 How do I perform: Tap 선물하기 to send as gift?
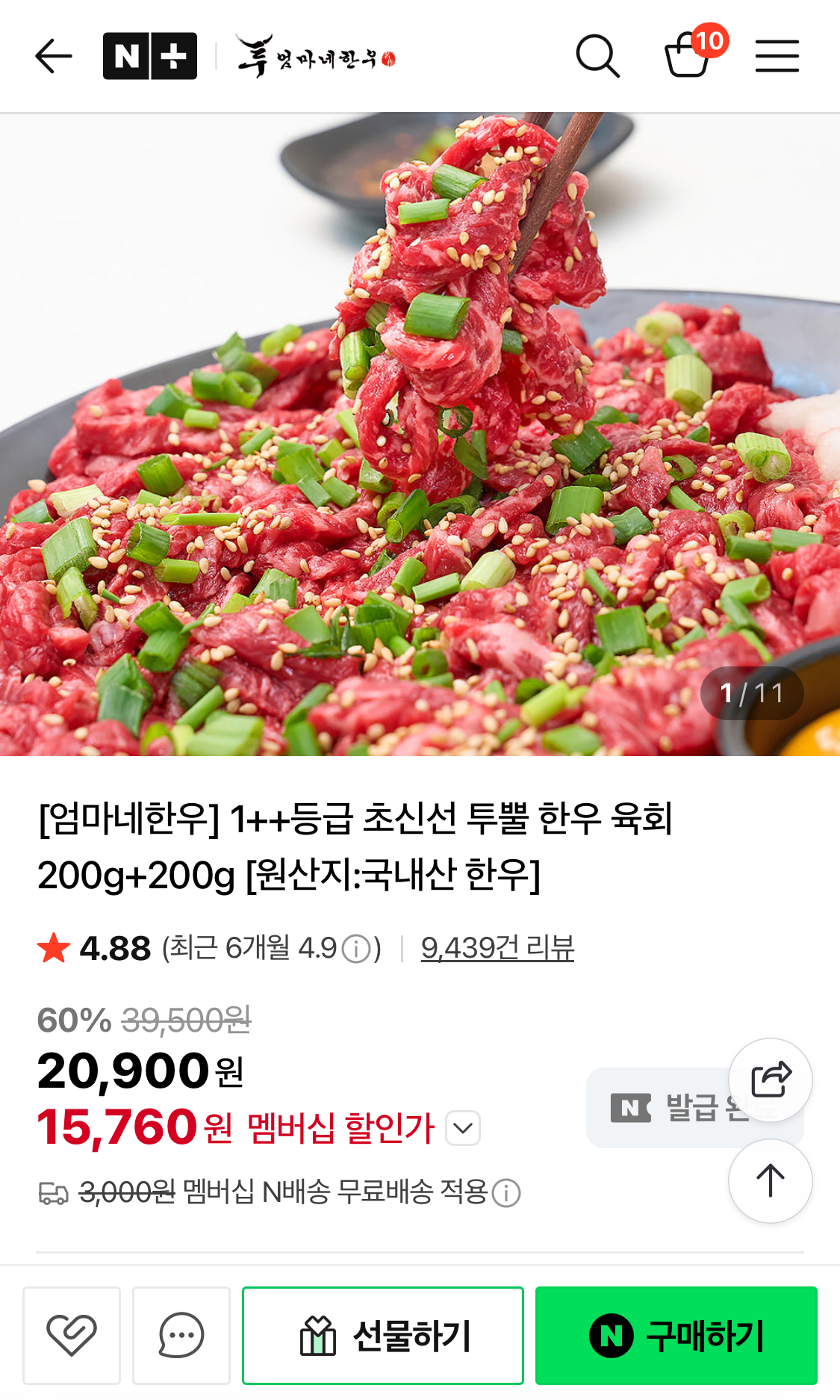(x=383, y=1335)
